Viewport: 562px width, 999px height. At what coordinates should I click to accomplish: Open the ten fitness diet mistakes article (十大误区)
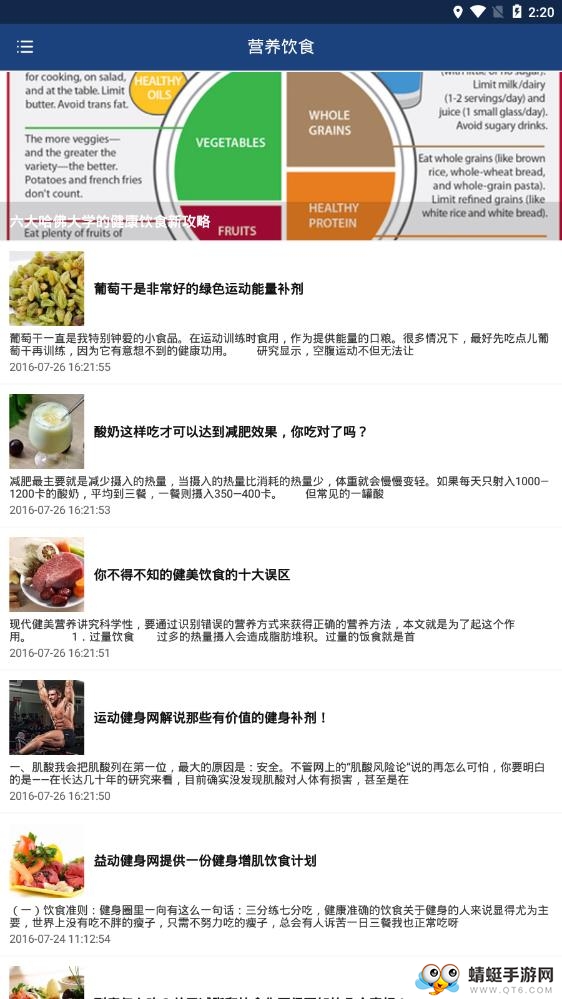(281, 598)
